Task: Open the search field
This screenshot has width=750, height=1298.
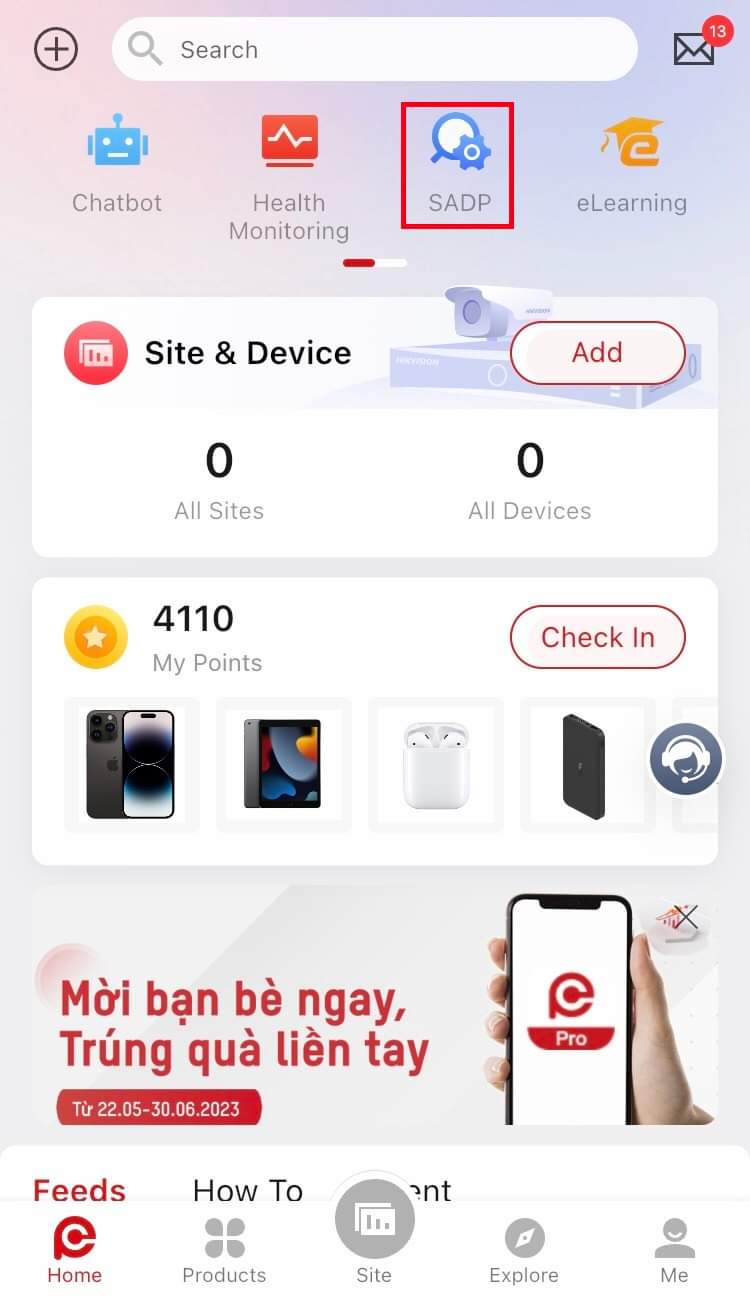Action: click(375, 49)
